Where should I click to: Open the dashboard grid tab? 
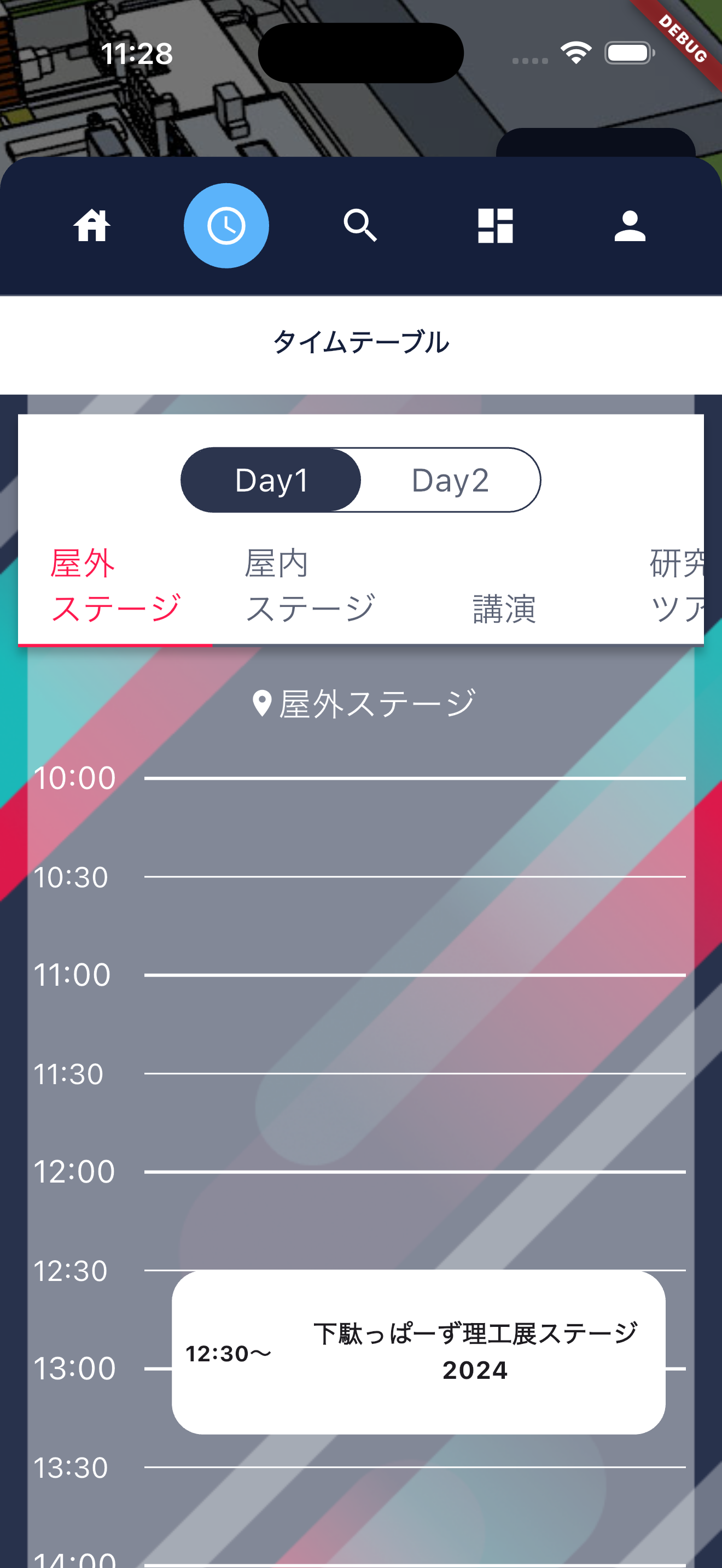(495, 226)
